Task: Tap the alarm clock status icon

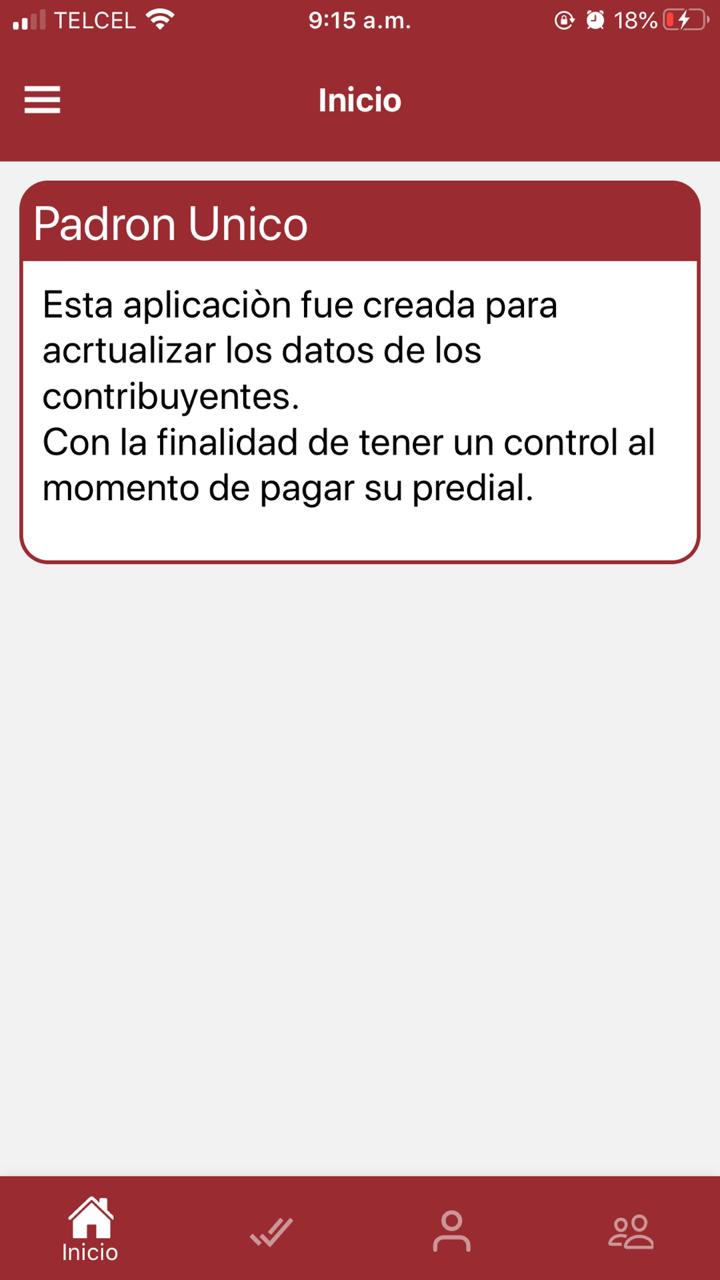Action: [594, 18]
